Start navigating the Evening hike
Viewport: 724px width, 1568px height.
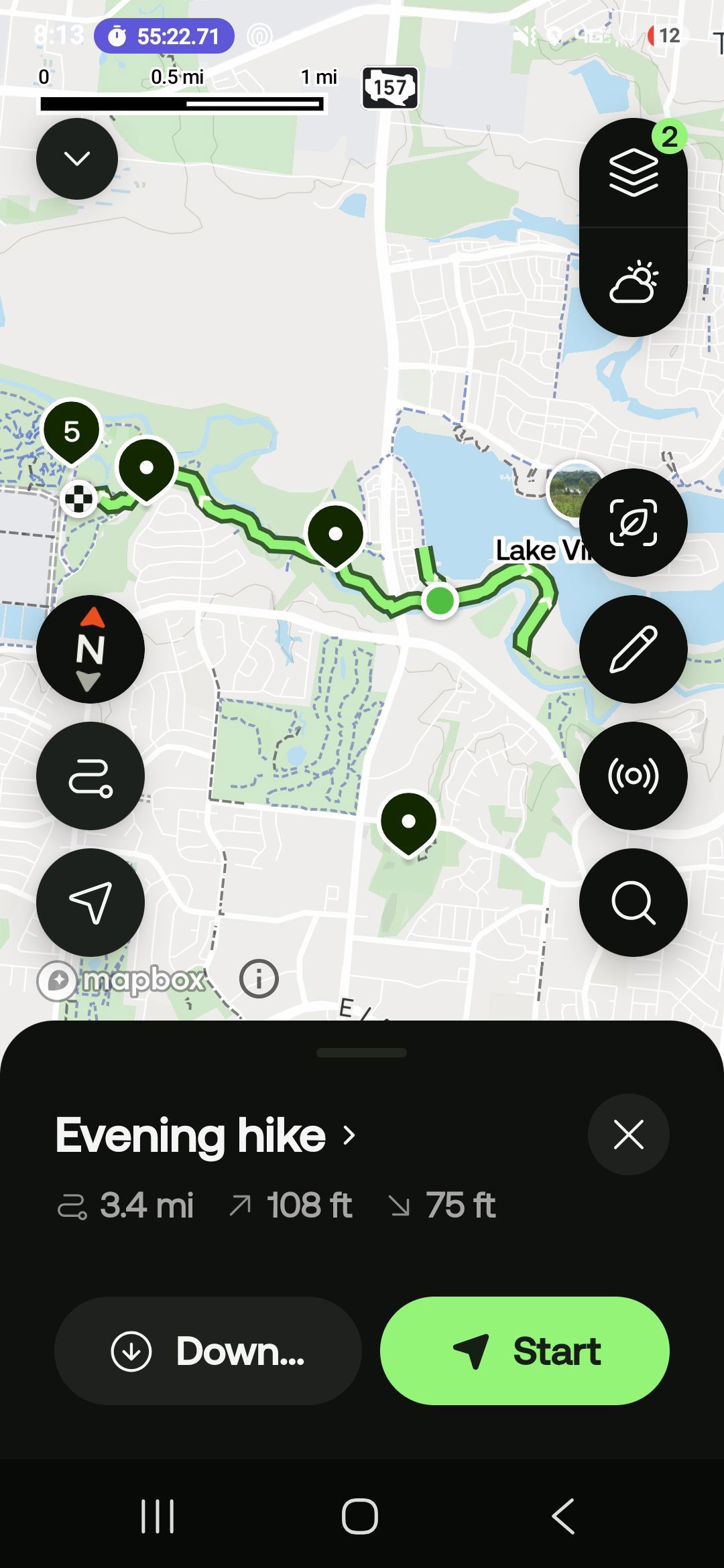click(x=525, y=1351)
